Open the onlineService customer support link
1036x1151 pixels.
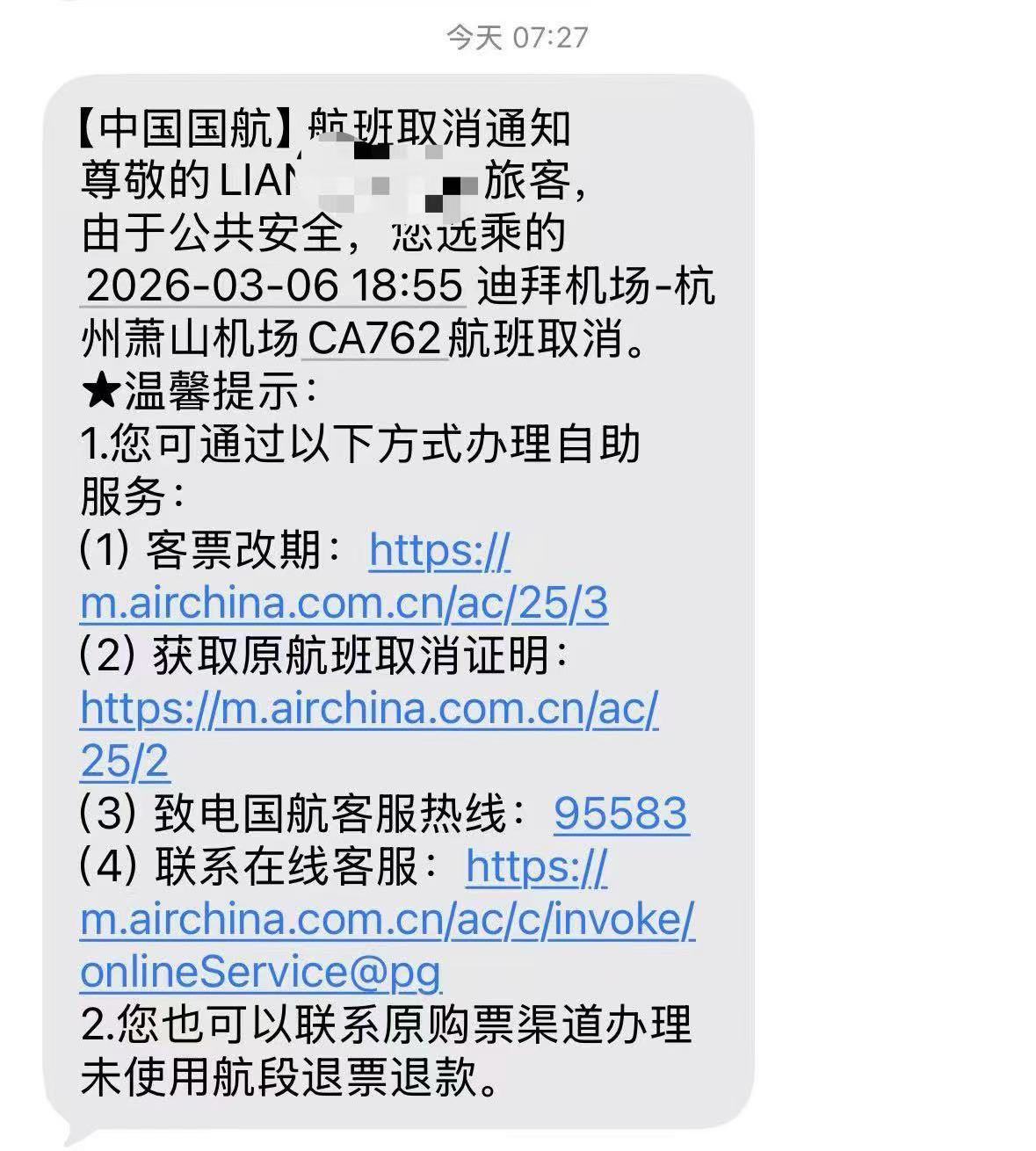pyautogui.click(x=387, y=920)
